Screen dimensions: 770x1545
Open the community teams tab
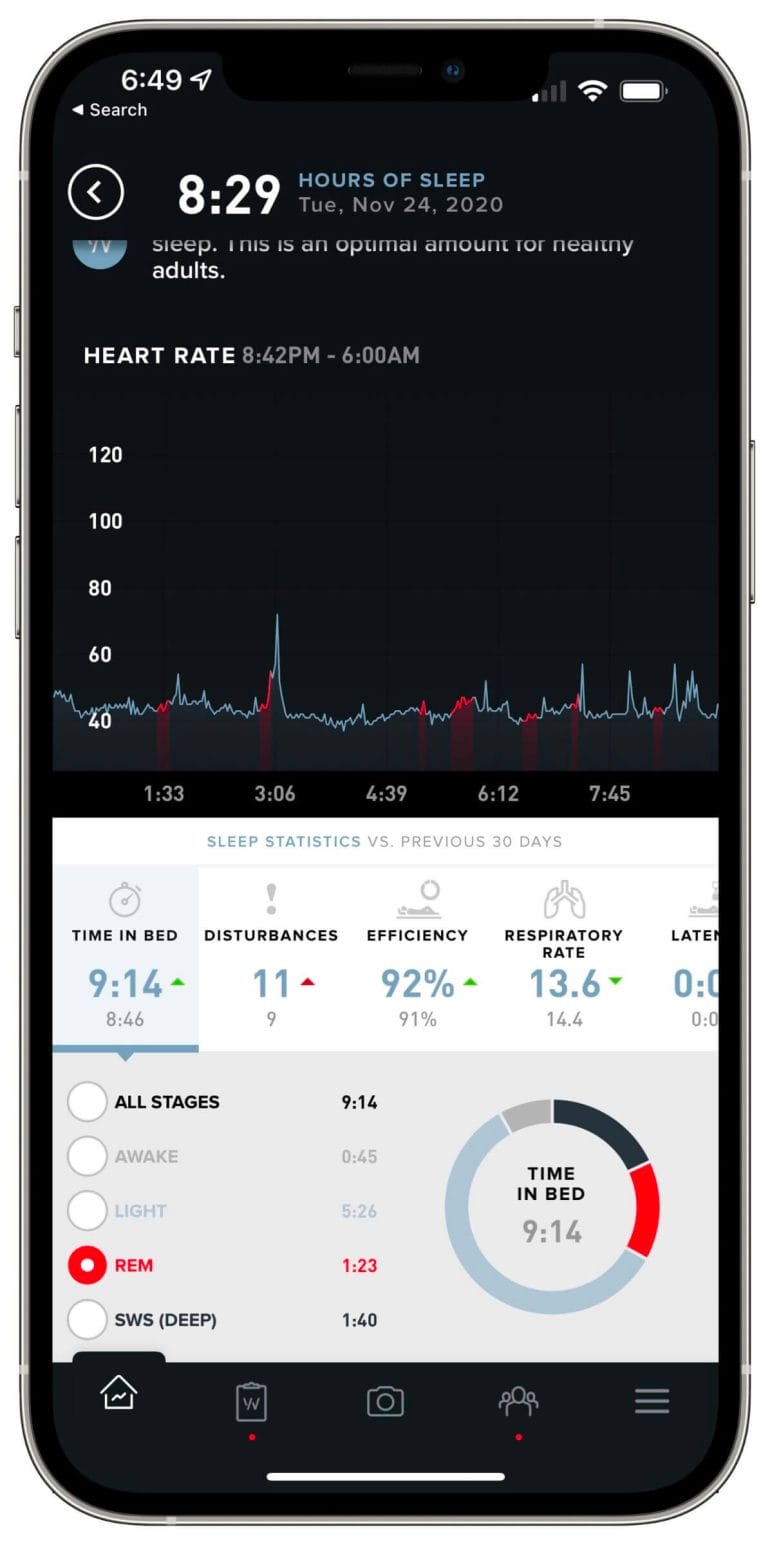pyautogui.click(x=518, y=1401)
